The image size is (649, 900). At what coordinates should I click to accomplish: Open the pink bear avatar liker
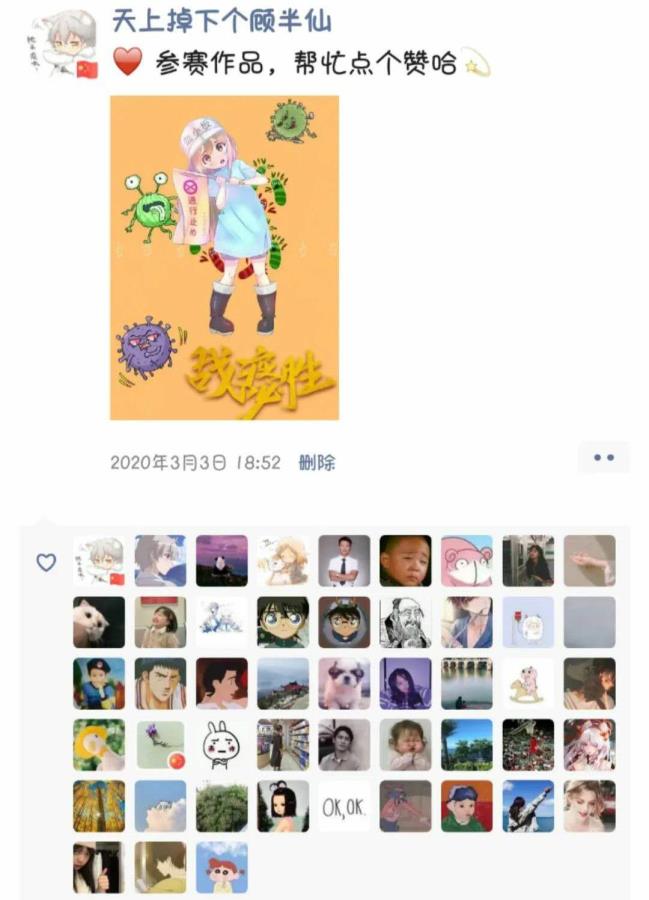click(467, 561)
